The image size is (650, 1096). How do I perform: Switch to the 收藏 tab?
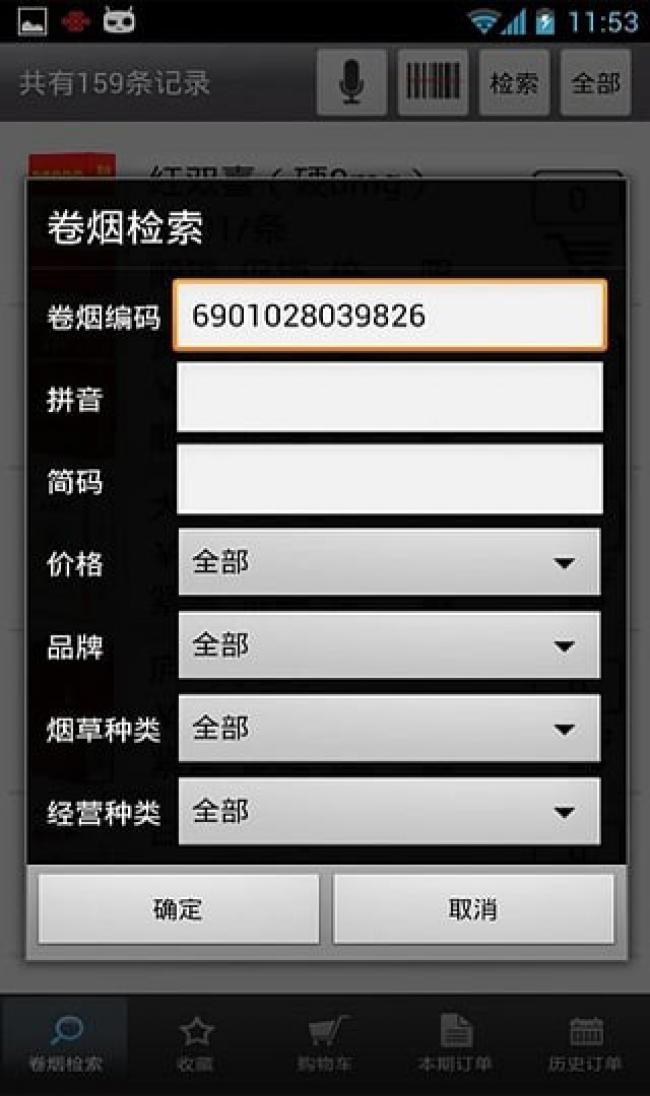196,1044
